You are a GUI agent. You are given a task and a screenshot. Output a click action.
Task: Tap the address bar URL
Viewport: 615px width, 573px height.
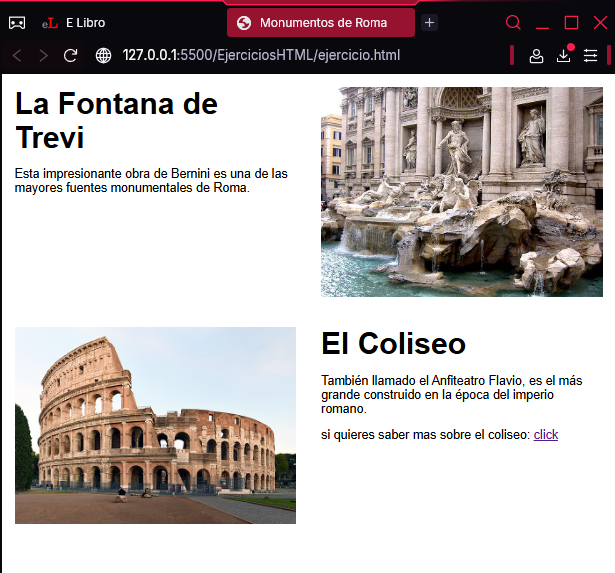point(260,55)
